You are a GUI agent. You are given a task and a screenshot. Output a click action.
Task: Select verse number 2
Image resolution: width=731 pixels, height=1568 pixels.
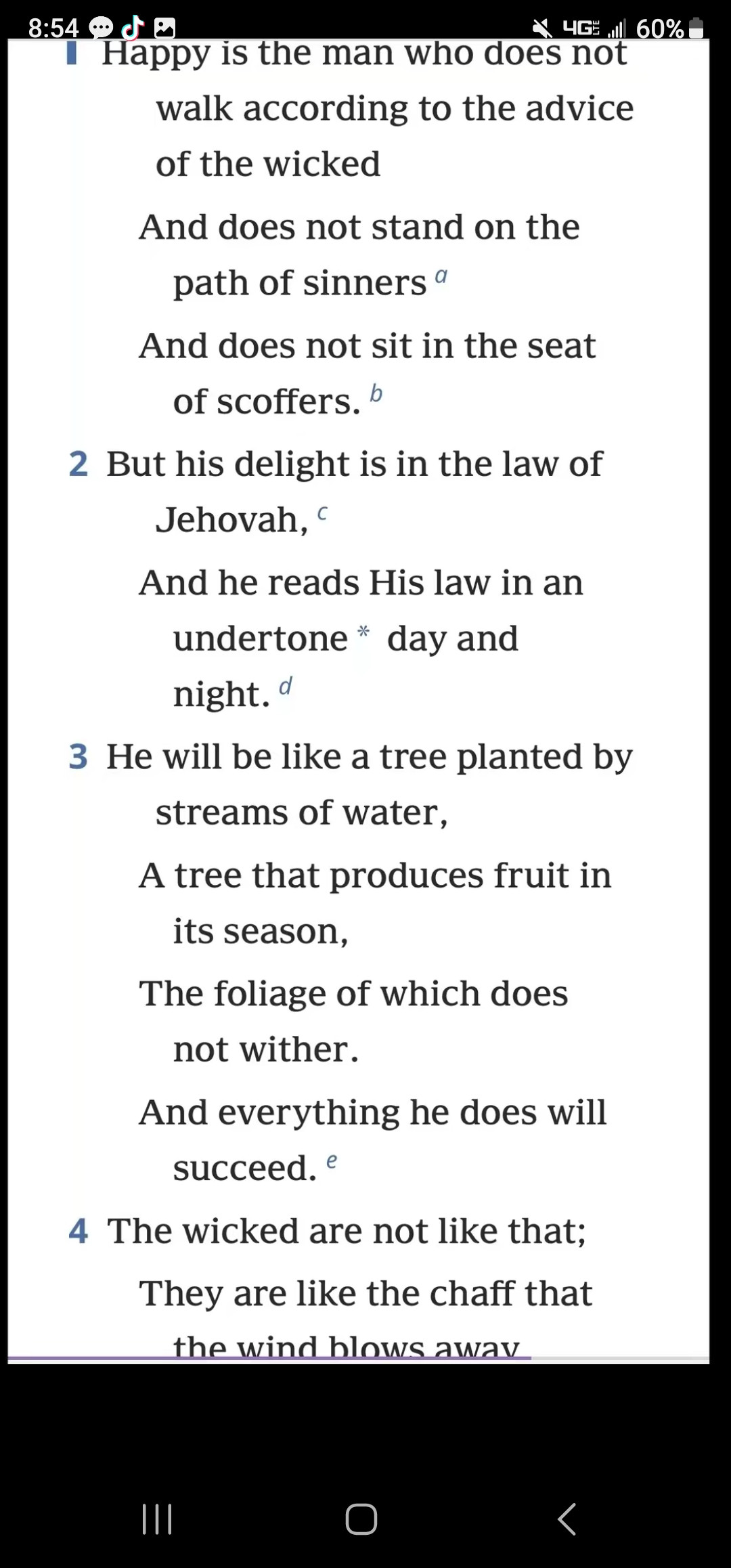pyautogui.click(x=79, y=464)
